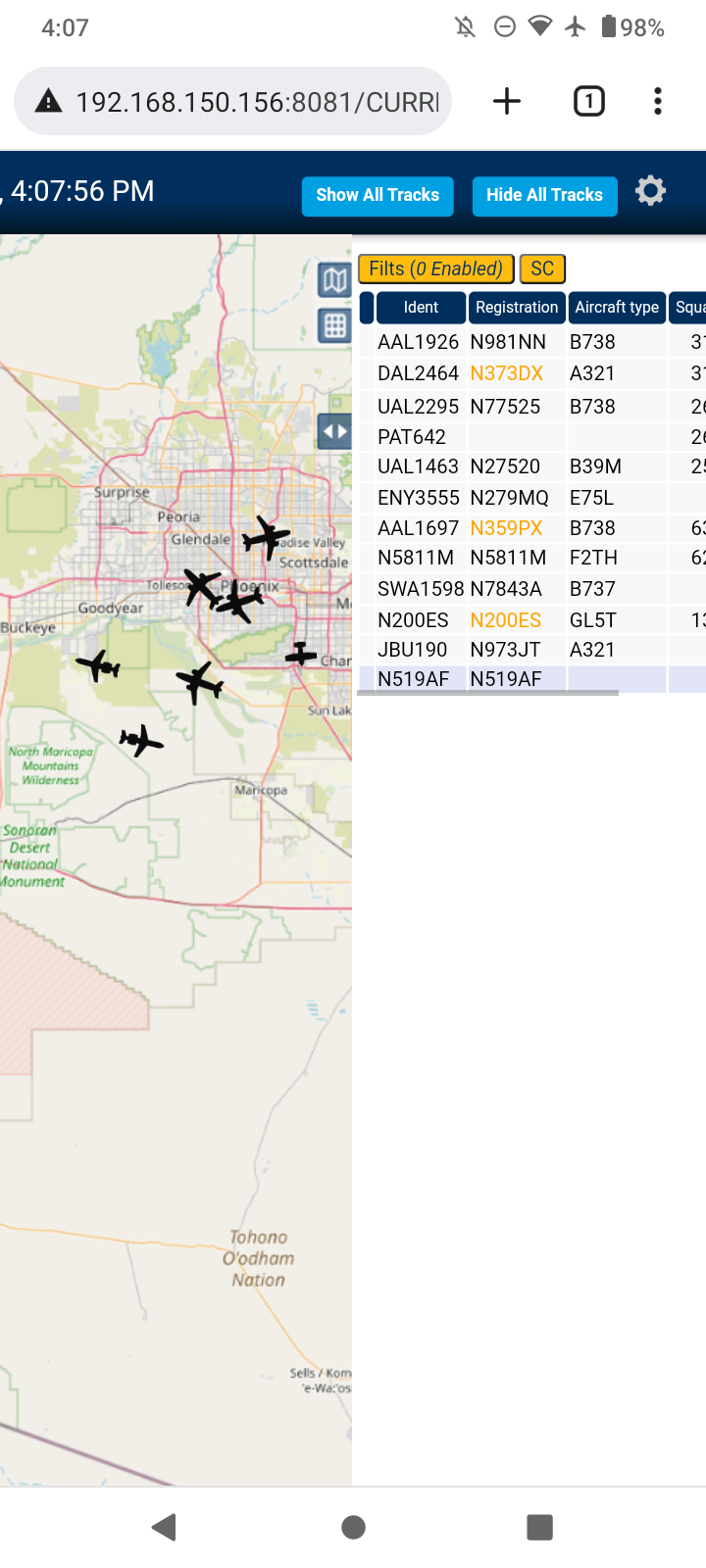Sort table by Ident column
Viewport: 706px width, 1568px height.
click(x=421, y=308)
